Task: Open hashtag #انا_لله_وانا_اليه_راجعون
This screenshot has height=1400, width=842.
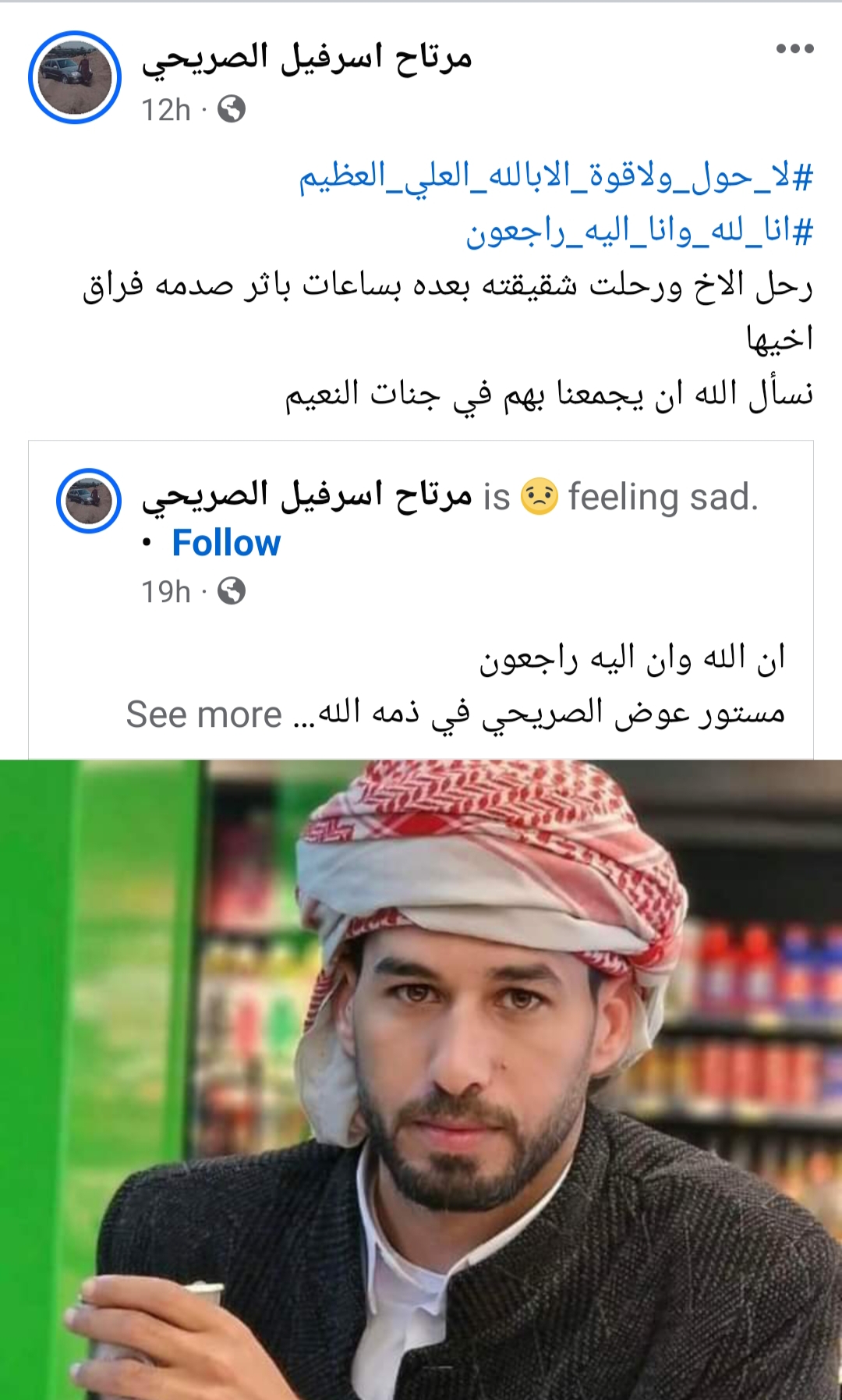Action: click(x=639, y=231)
